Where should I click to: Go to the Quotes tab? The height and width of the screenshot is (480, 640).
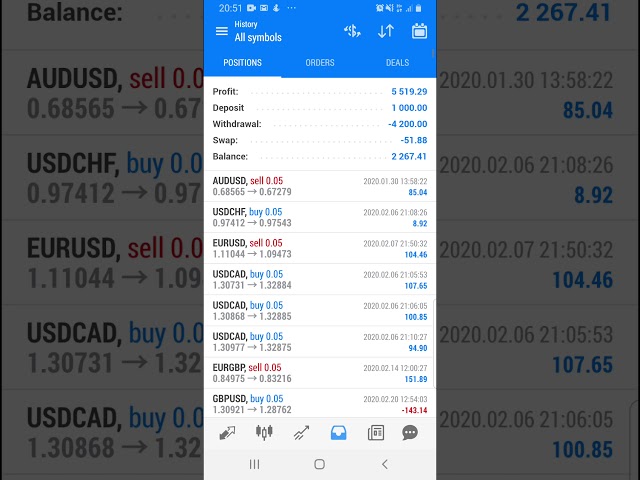[228, 433]
